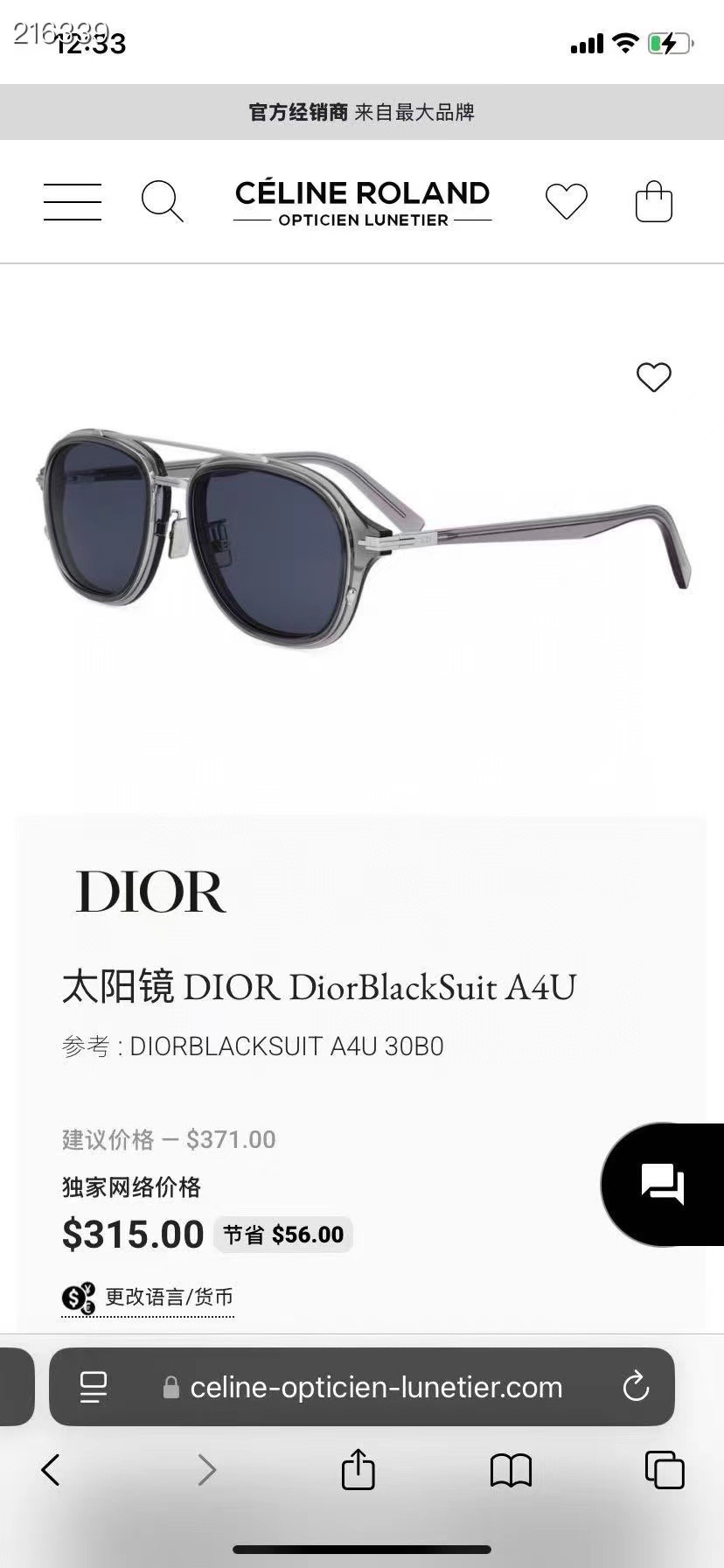Reload the page with the refresh arrow
Screen dimensions: 724x1568
(x=637, y=1386)
